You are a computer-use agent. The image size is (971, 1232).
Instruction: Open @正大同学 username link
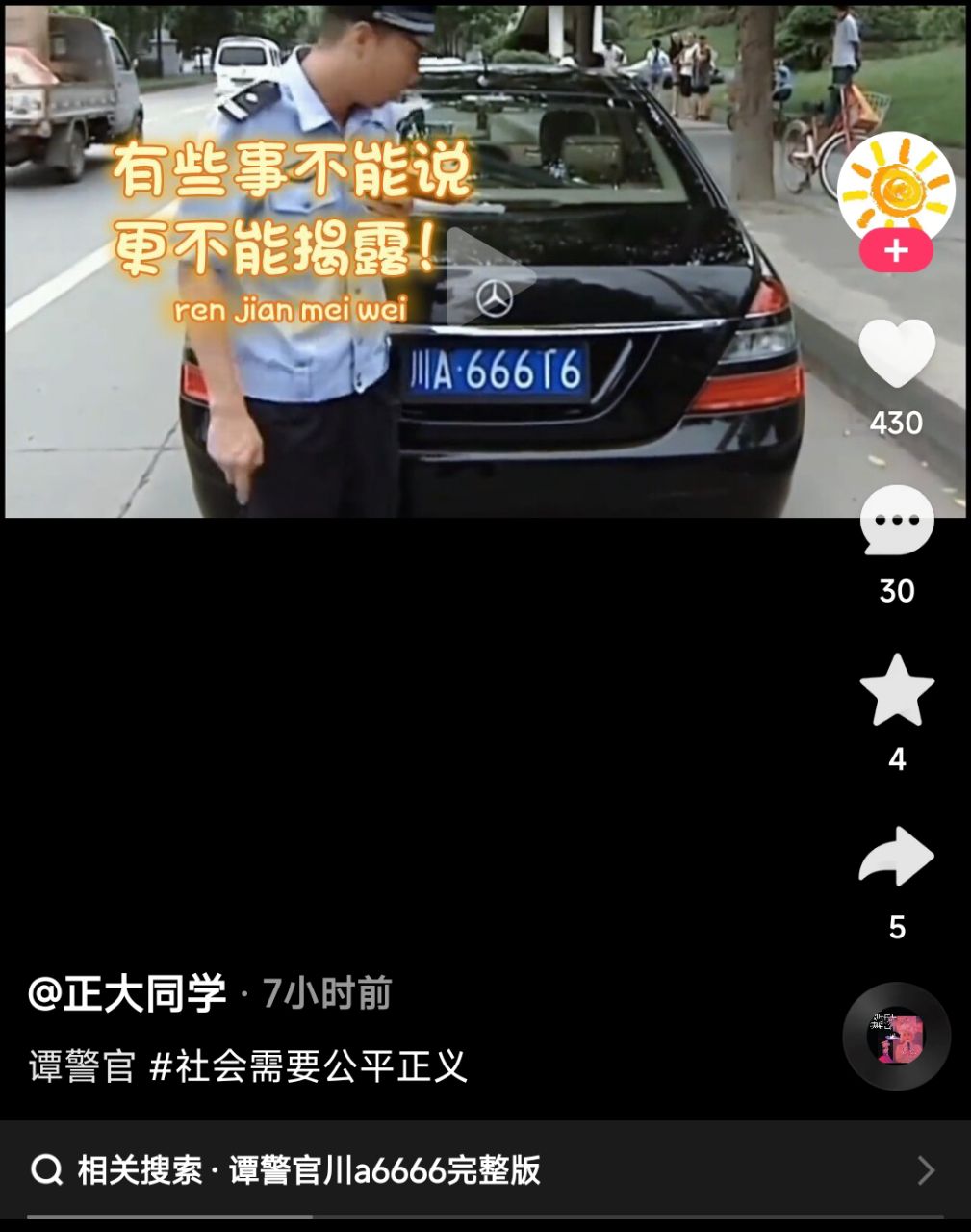tap(127, 993)
